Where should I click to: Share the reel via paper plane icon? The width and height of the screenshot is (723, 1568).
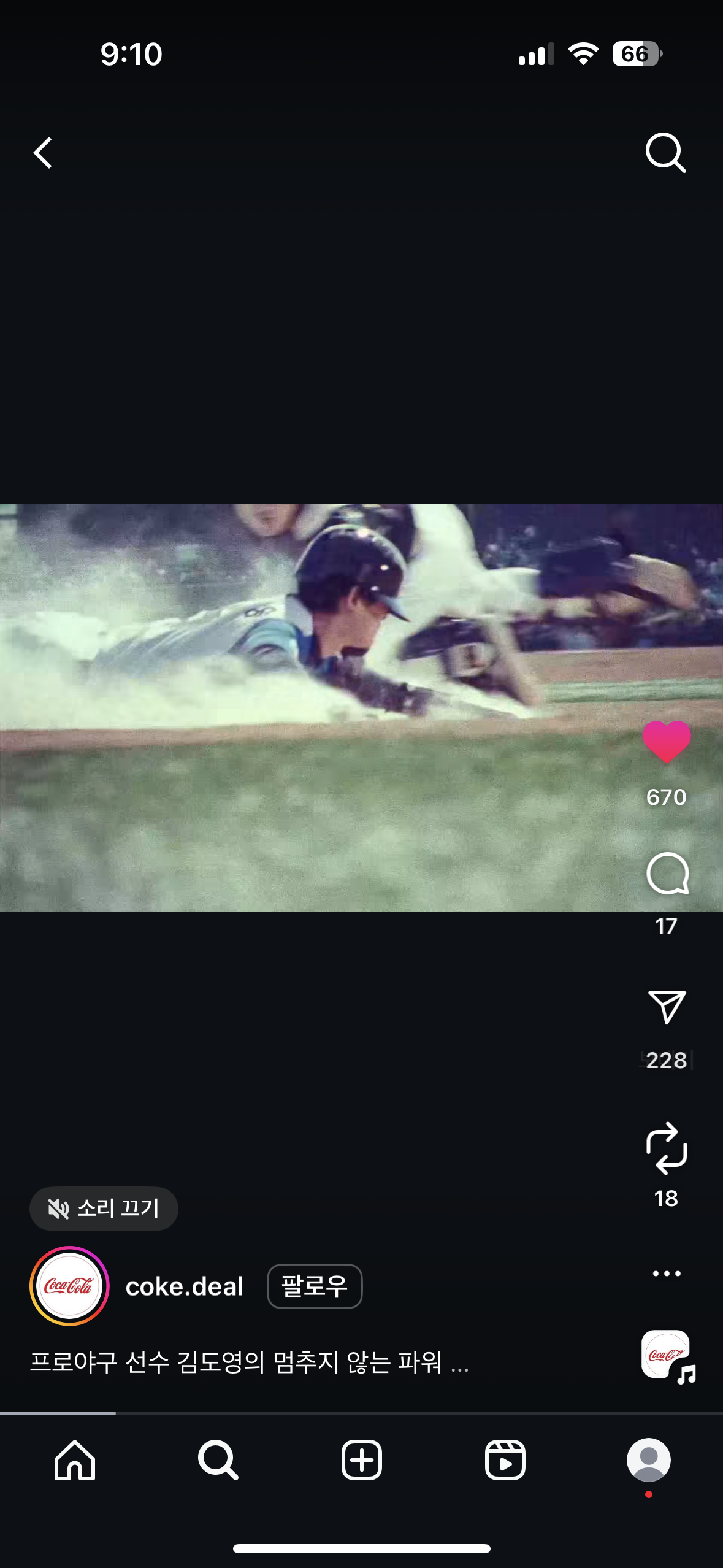(667, 1007)
